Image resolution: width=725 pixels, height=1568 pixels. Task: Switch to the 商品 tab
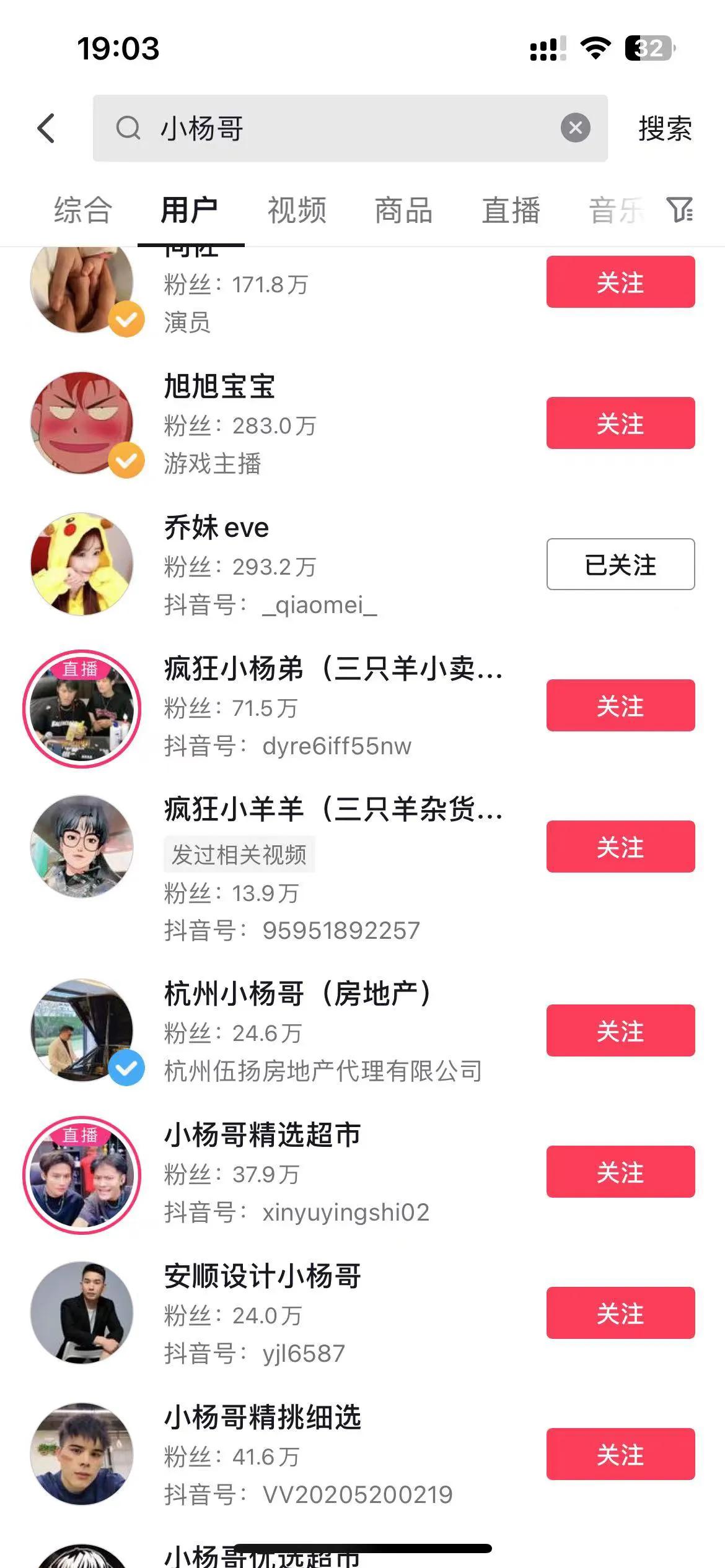403,211
